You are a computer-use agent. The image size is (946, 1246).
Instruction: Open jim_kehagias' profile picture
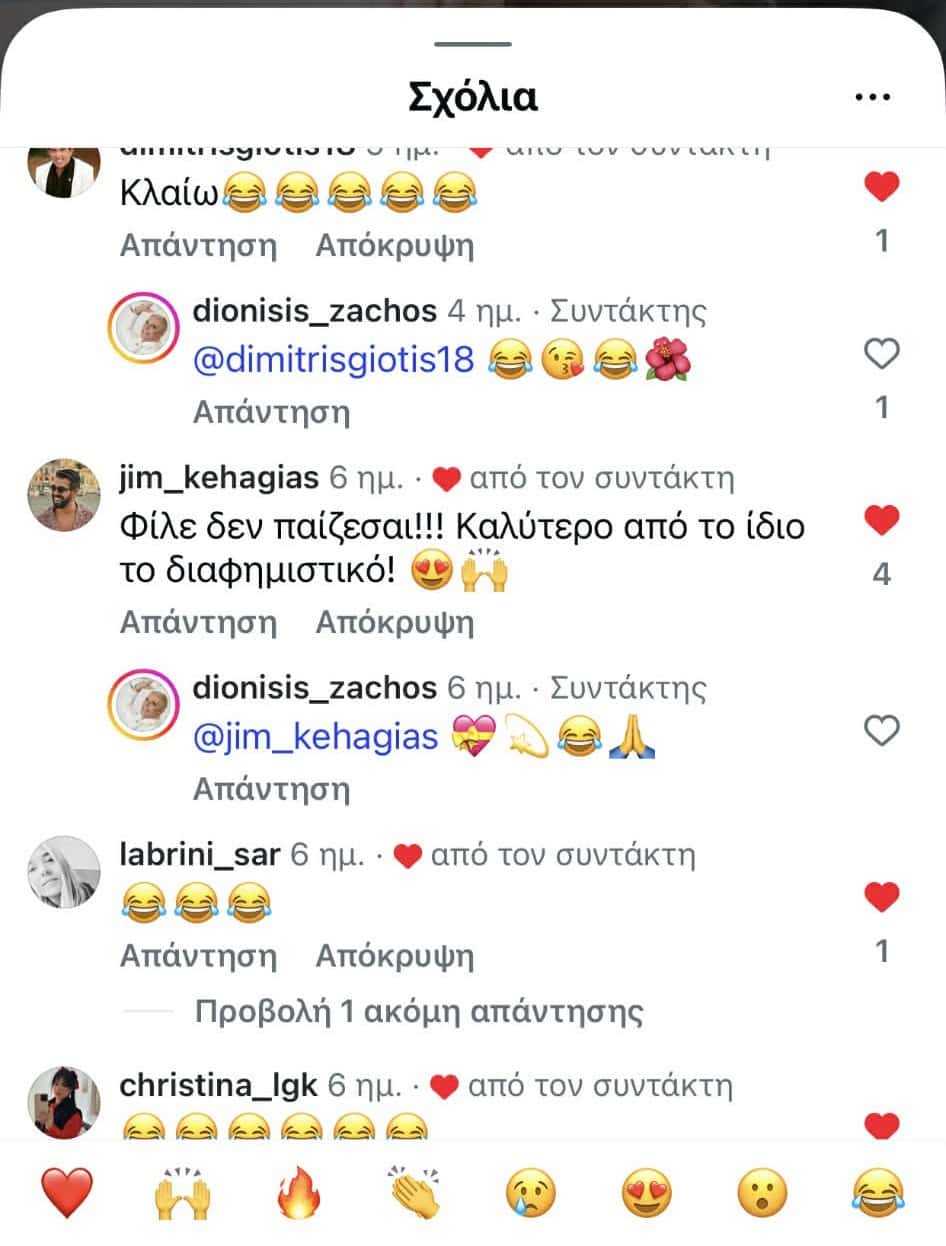63,495
